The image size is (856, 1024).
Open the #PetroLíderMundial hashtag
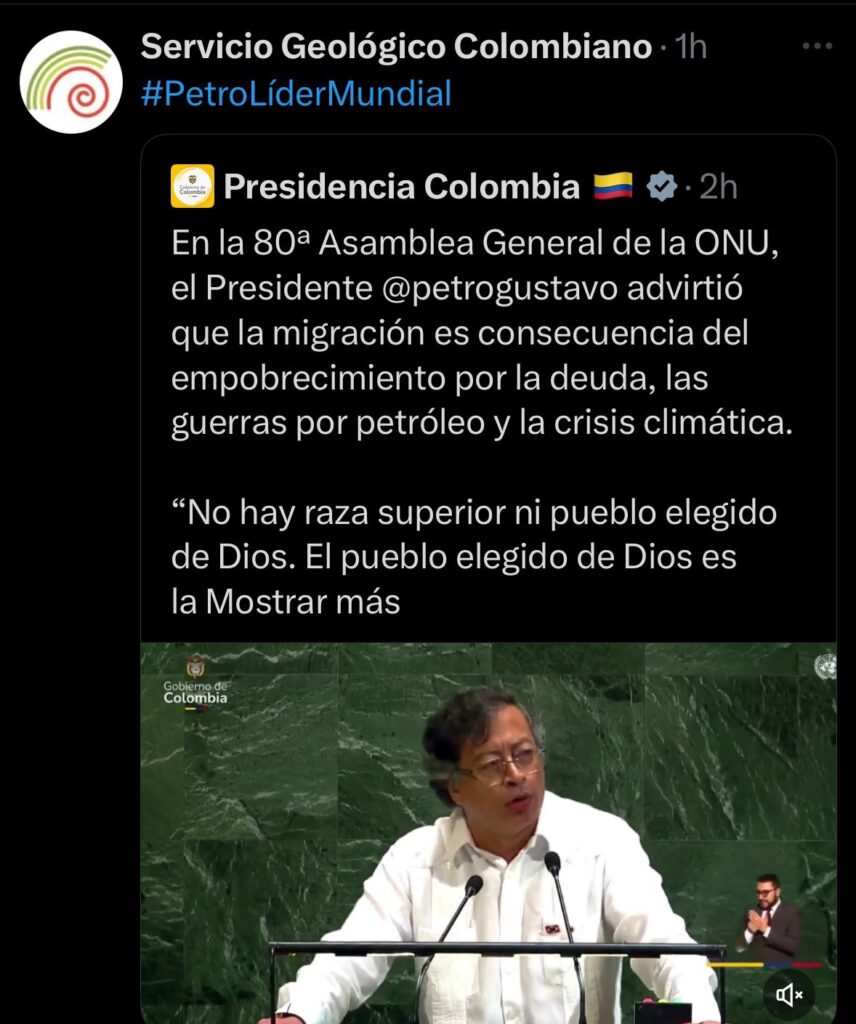point(296,94)
